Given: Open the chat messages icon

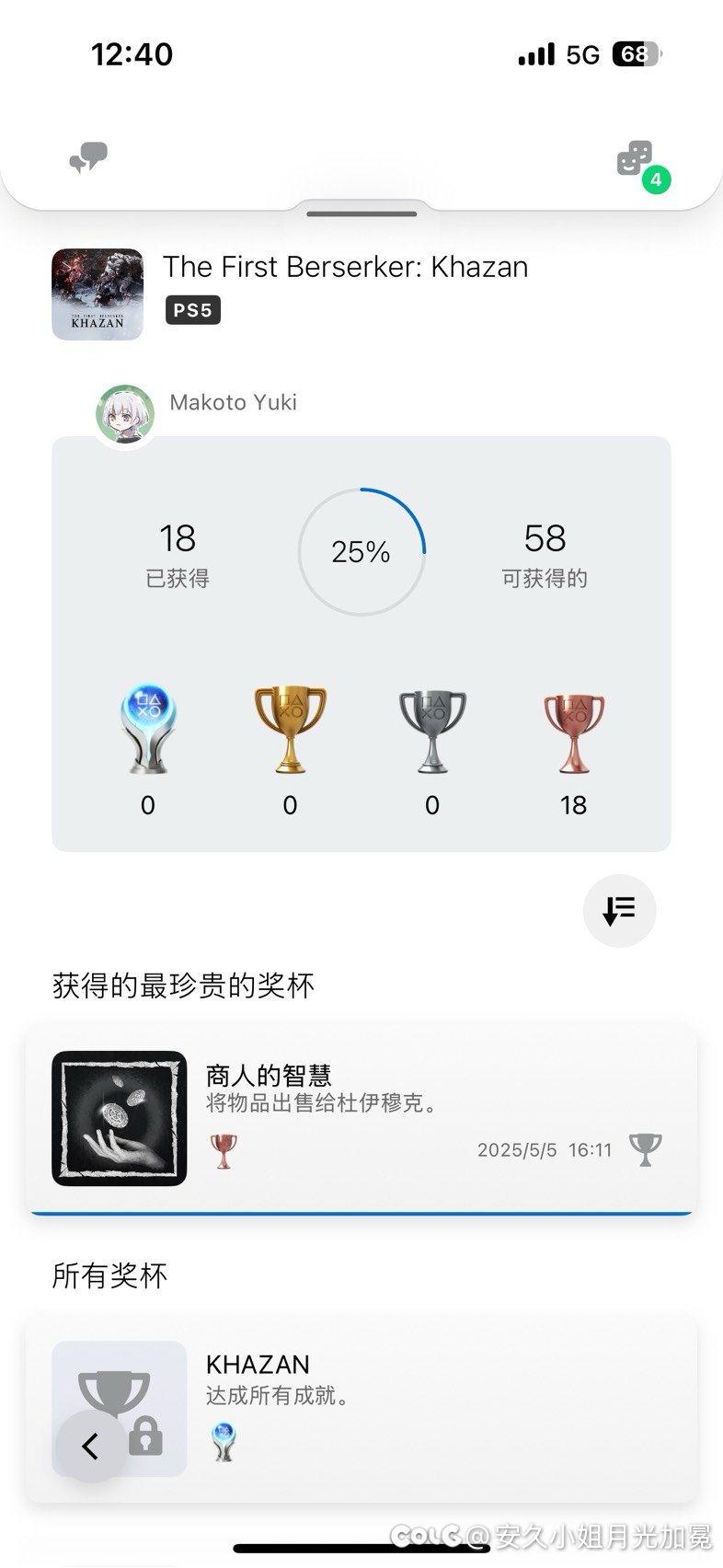Looking at the screenshot, I should [x=88, y=159].
